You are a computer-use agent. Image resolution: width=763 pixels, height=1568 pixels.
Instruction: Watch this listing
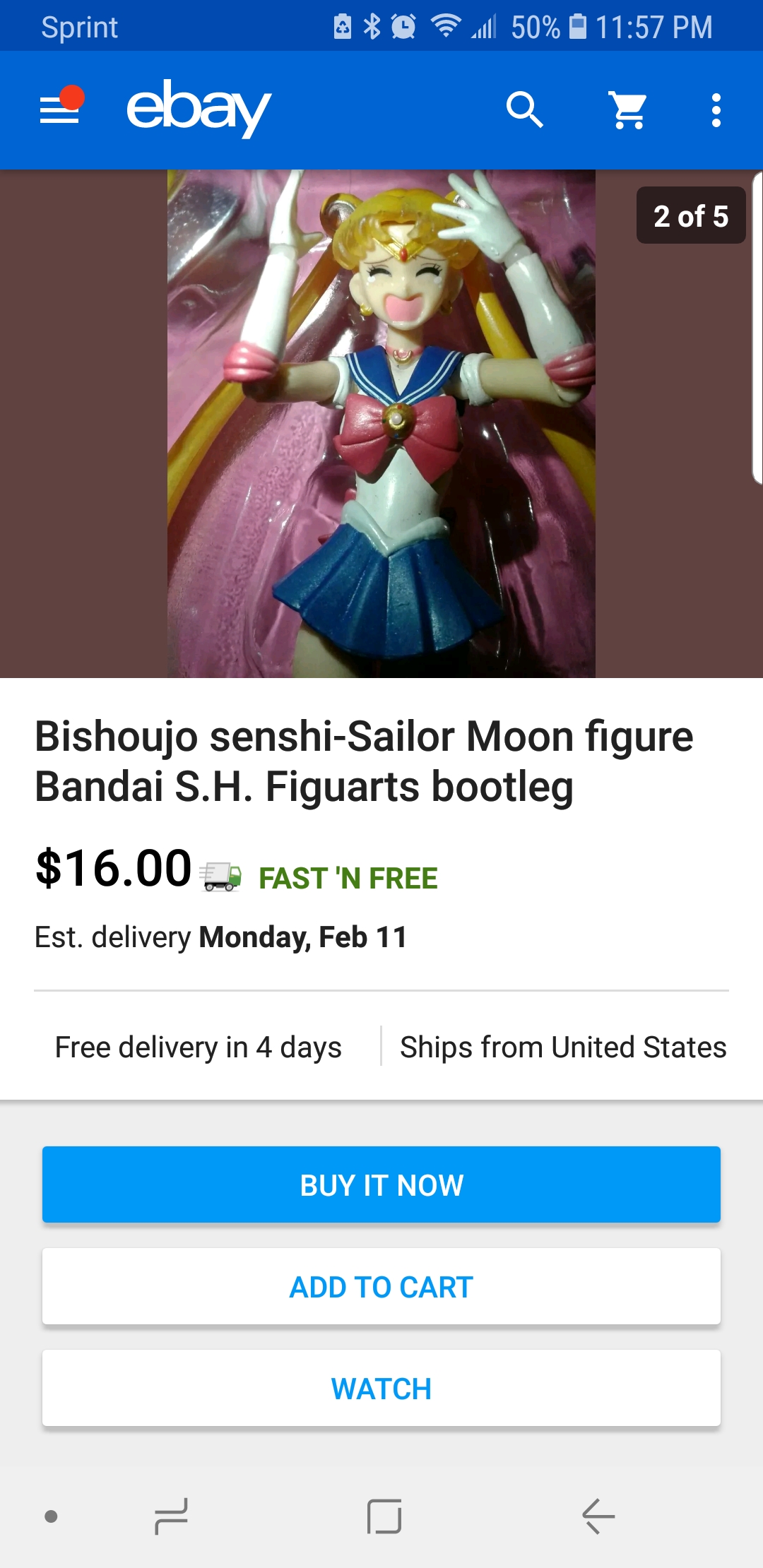(x=381, y=1388)
